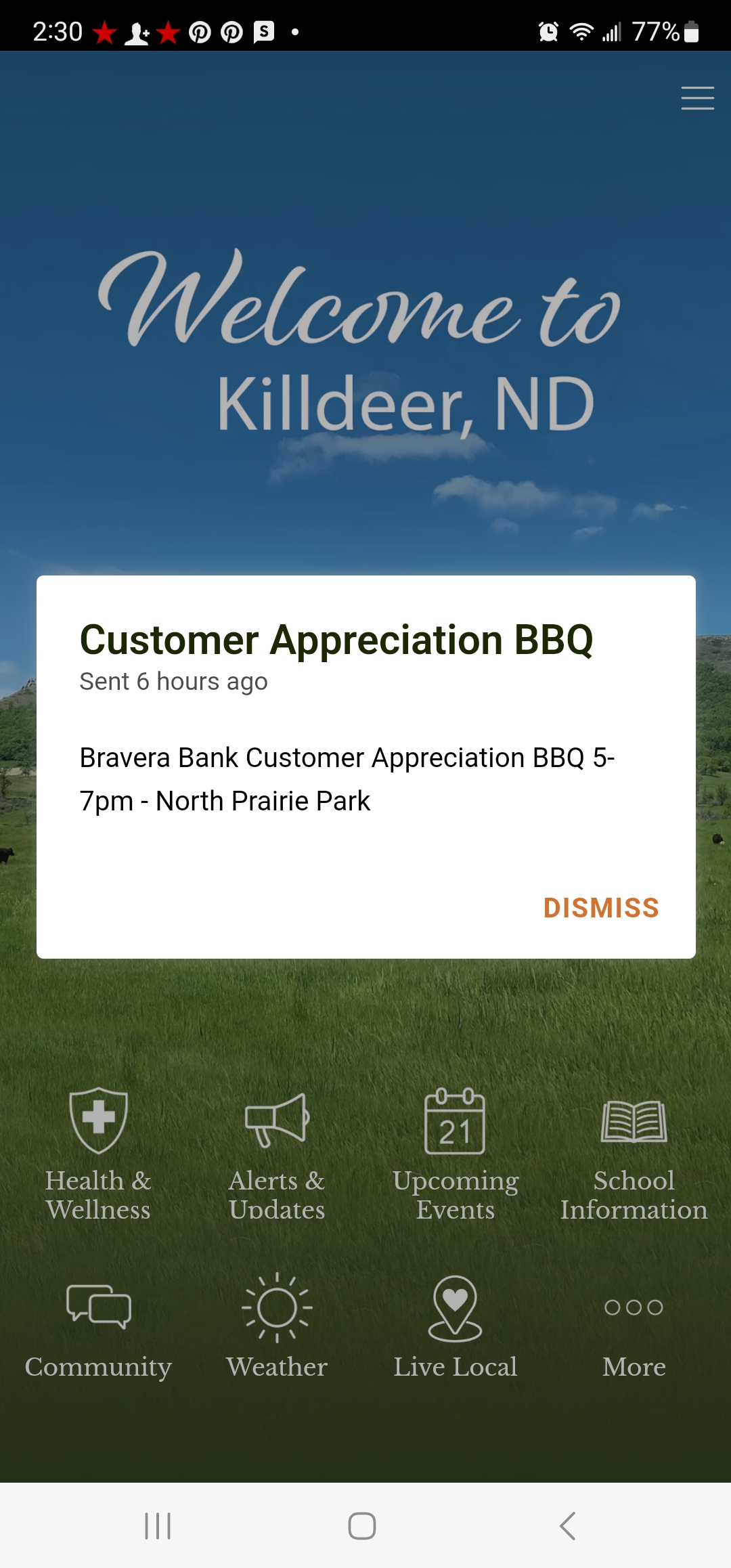The width and height of the screenshot is (731, 1568).
Task: Tap the More options tile
Action: pyautogui.click(x=634, y=1327)
